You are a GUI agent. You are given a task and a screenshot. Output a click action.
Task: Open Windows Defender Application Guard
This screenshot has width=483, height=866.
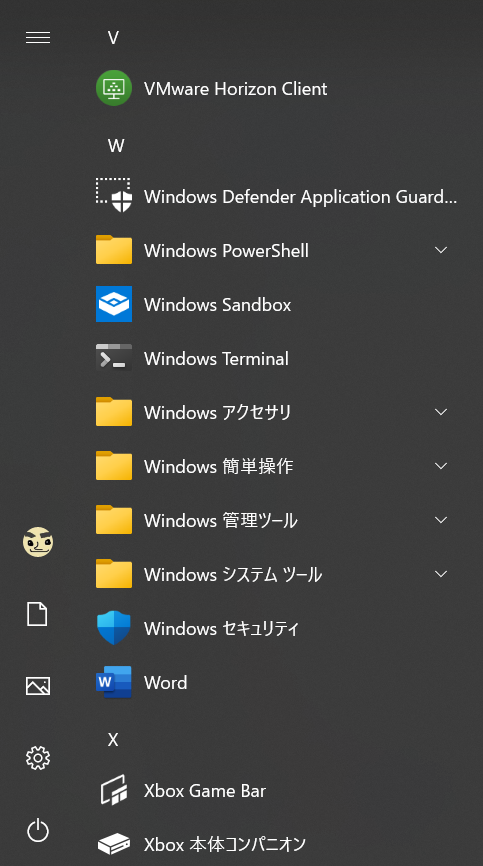(278, 197)
